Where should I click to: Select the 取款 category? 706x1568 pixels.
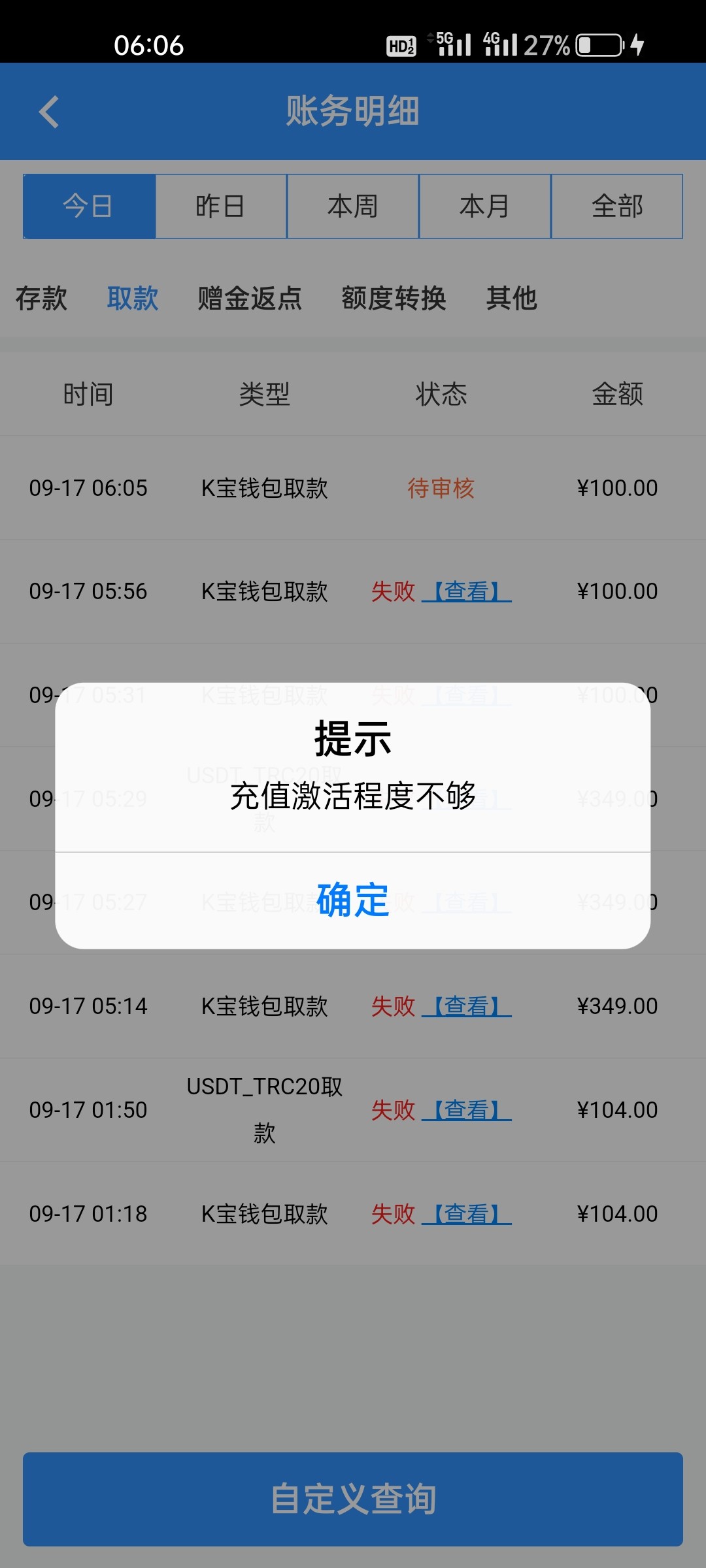pos(133,299)
